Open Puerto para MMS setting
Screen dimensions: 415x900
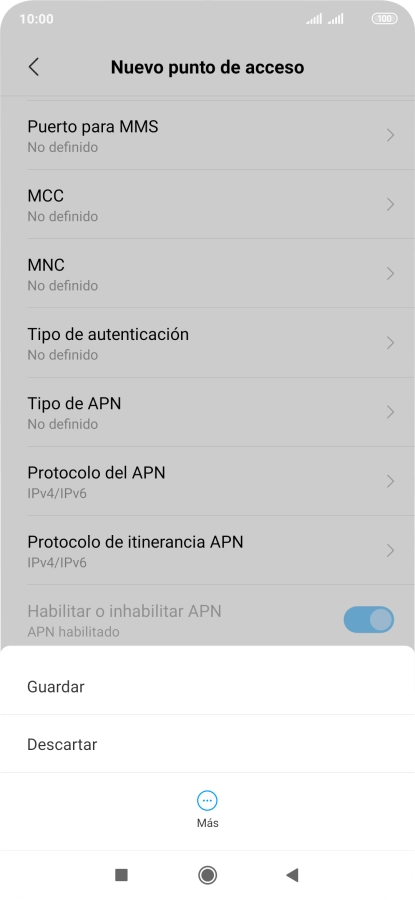207,135
